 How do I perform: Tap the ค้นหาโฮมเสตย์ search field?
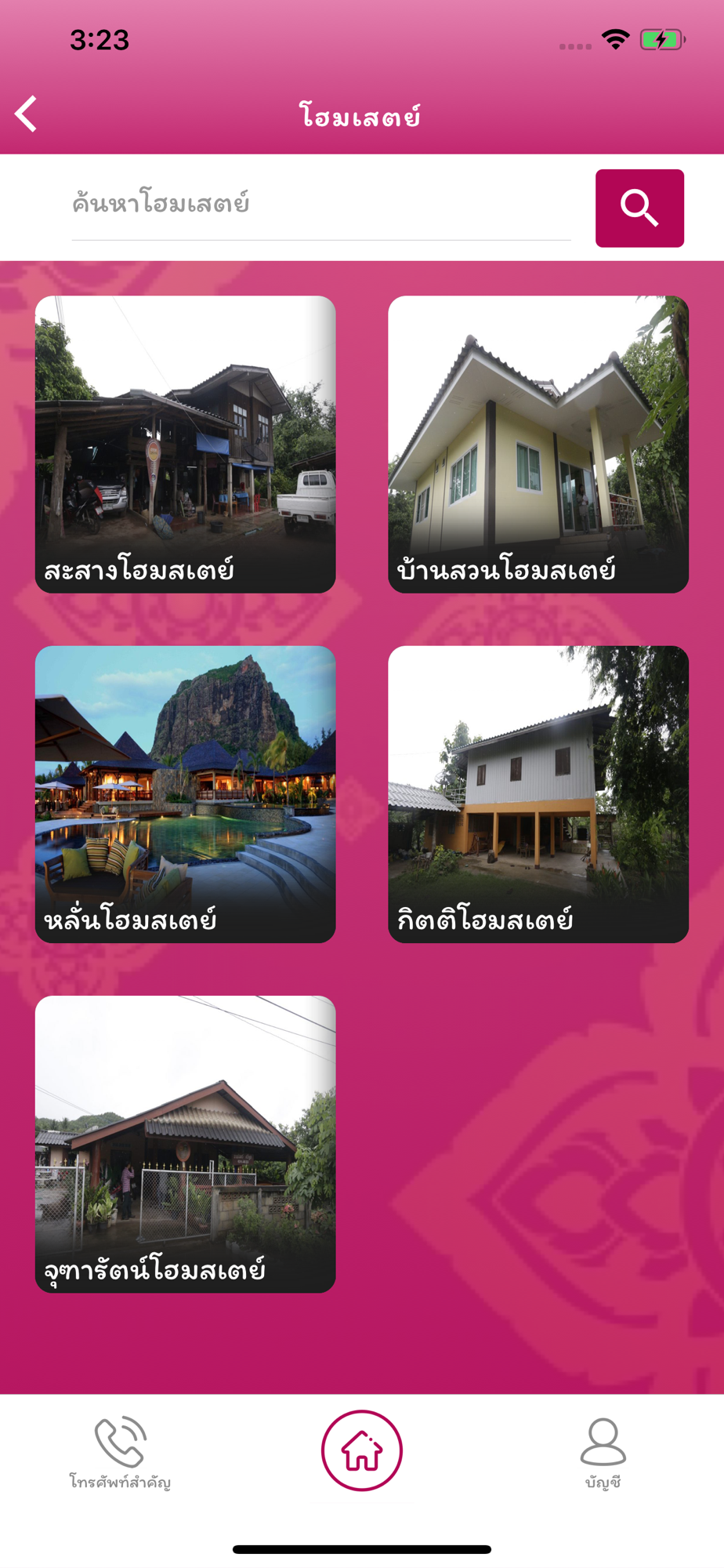pyautogui.click(x=321, y=205)
